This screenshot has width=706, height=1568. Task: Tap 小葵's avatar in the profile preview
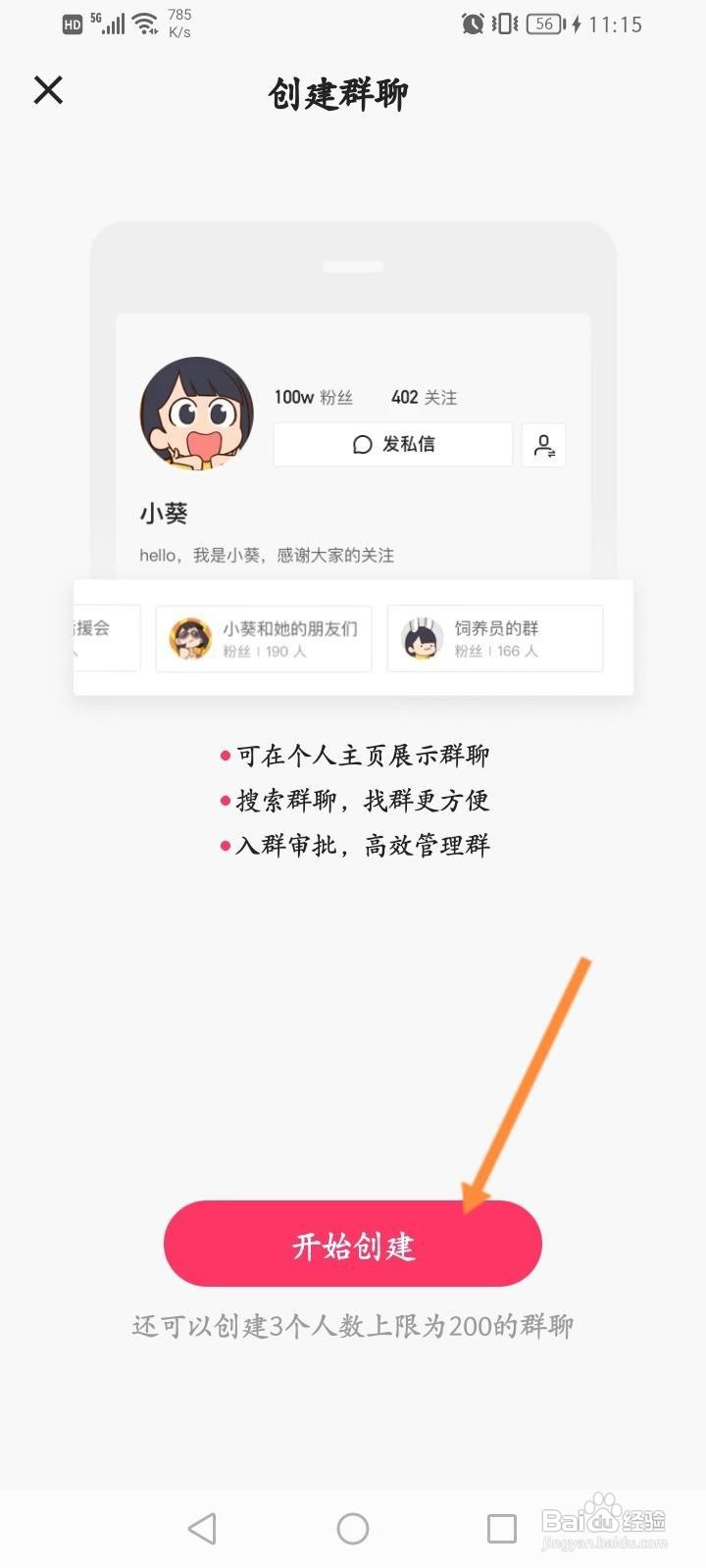[196, 414]
